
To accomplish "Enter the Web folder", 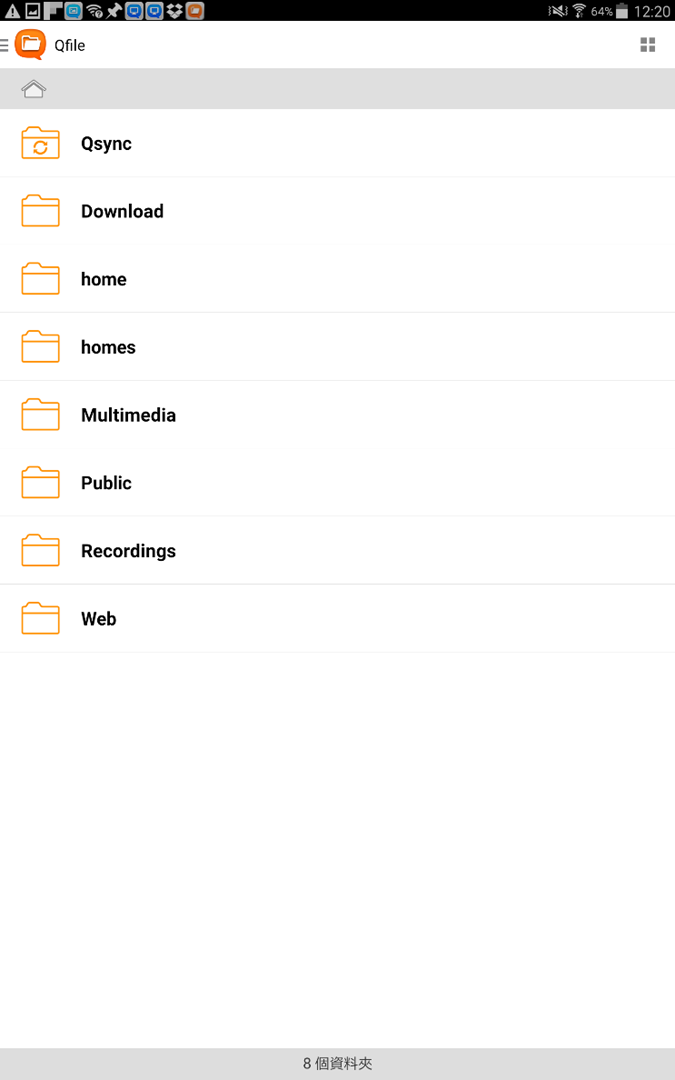I will click(99, 620).
